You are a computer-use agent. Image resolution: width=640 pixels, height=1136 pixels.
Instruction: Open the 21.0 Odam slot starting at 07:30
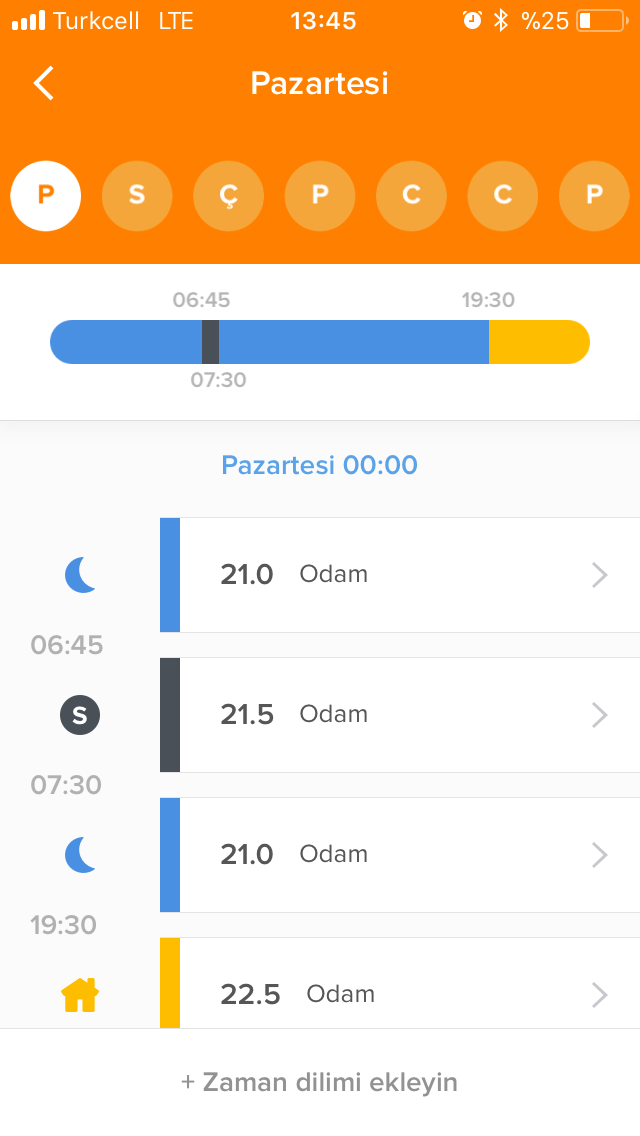(x=400, y=855)
